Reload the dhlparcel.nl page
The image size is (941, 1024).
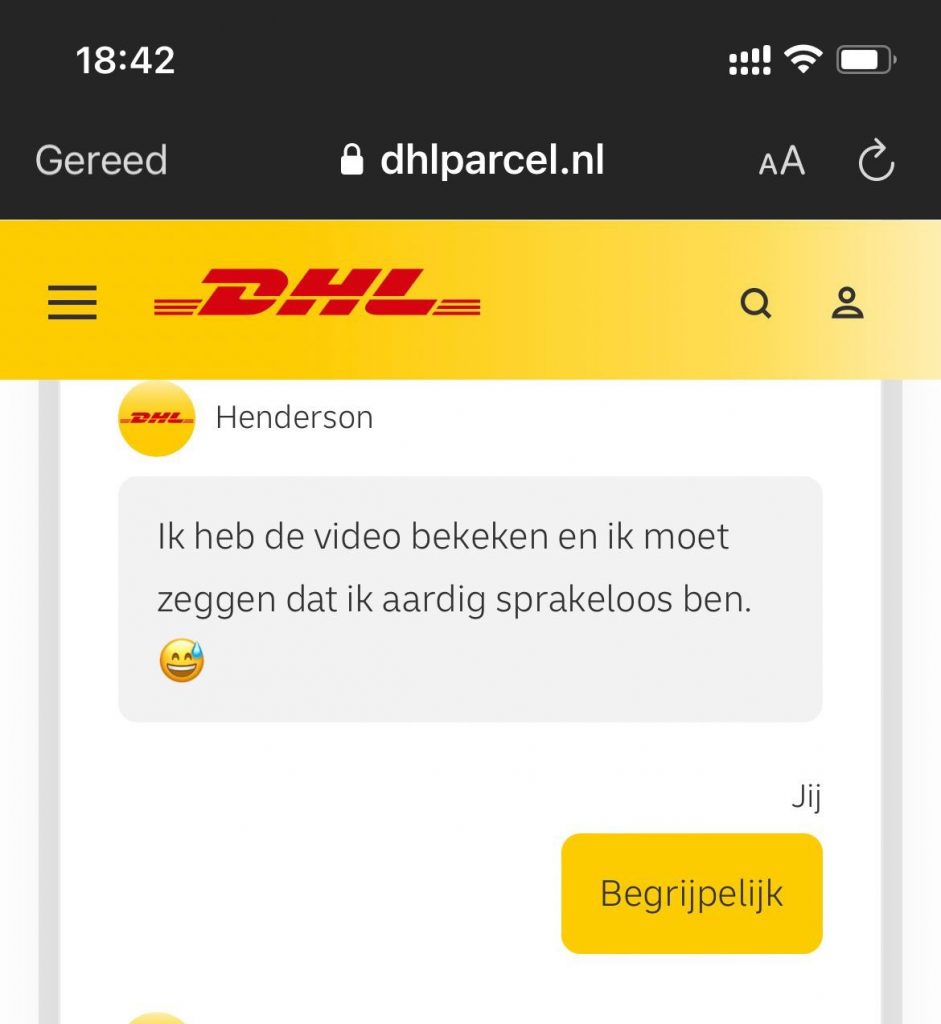pyautogui.click(x=876, y=160)
